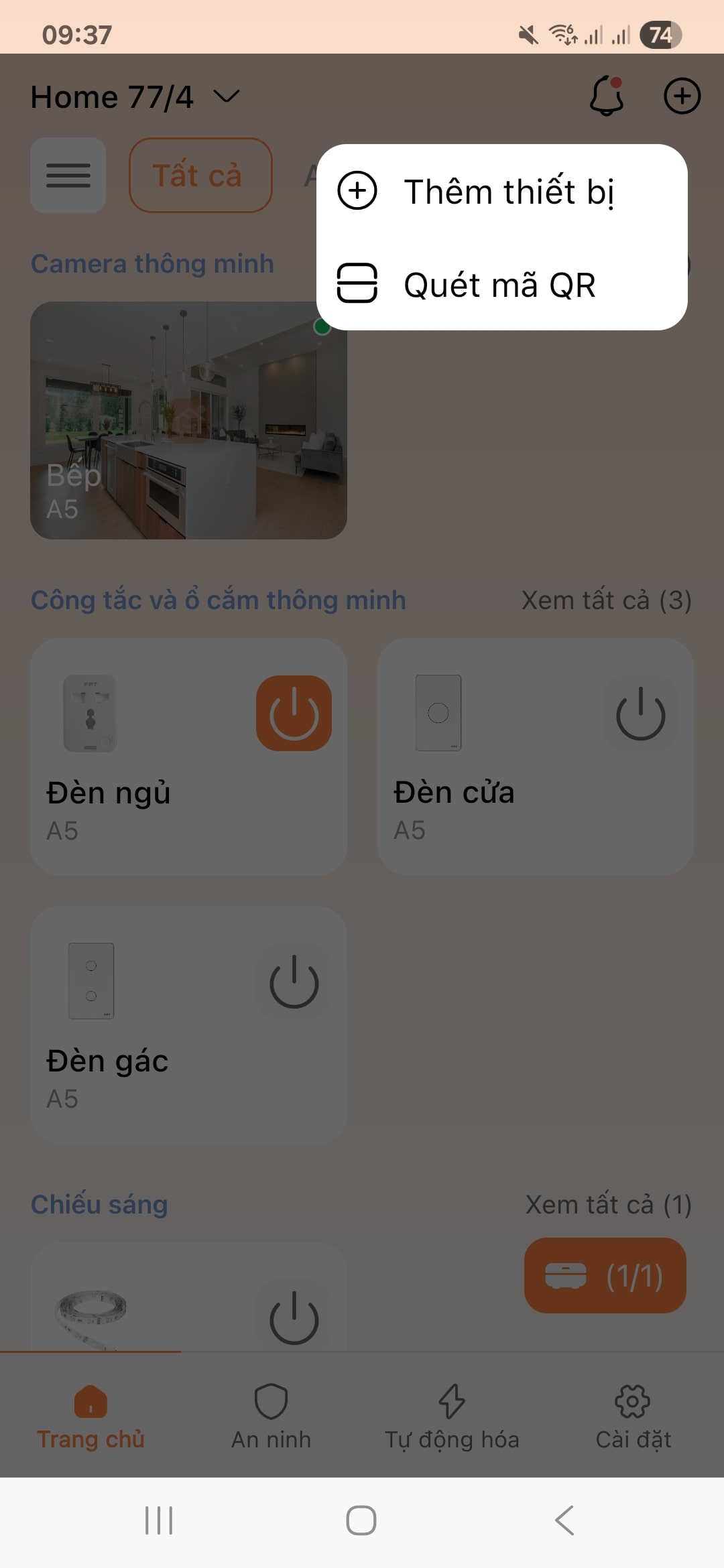Tap the add plus icon in header

pyautogui.click(x=682, y=96)
